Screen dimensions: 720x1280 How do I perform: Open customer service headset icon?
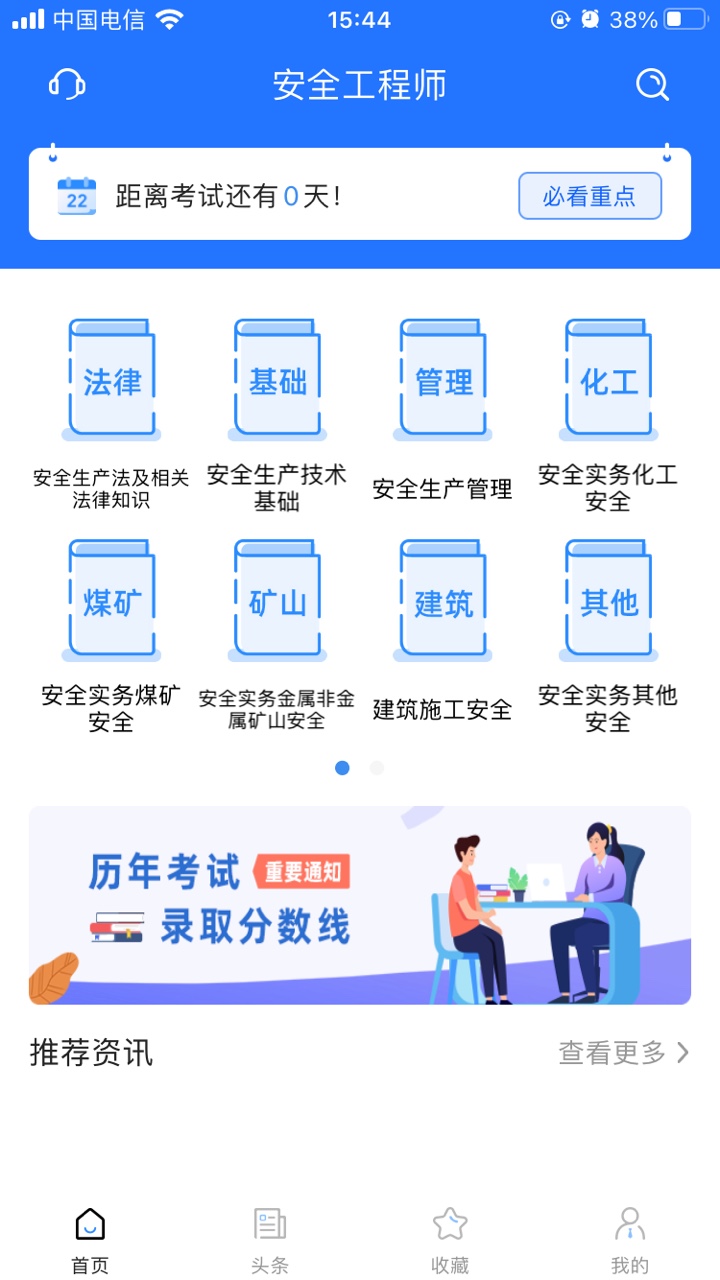(x=67, y=84)
